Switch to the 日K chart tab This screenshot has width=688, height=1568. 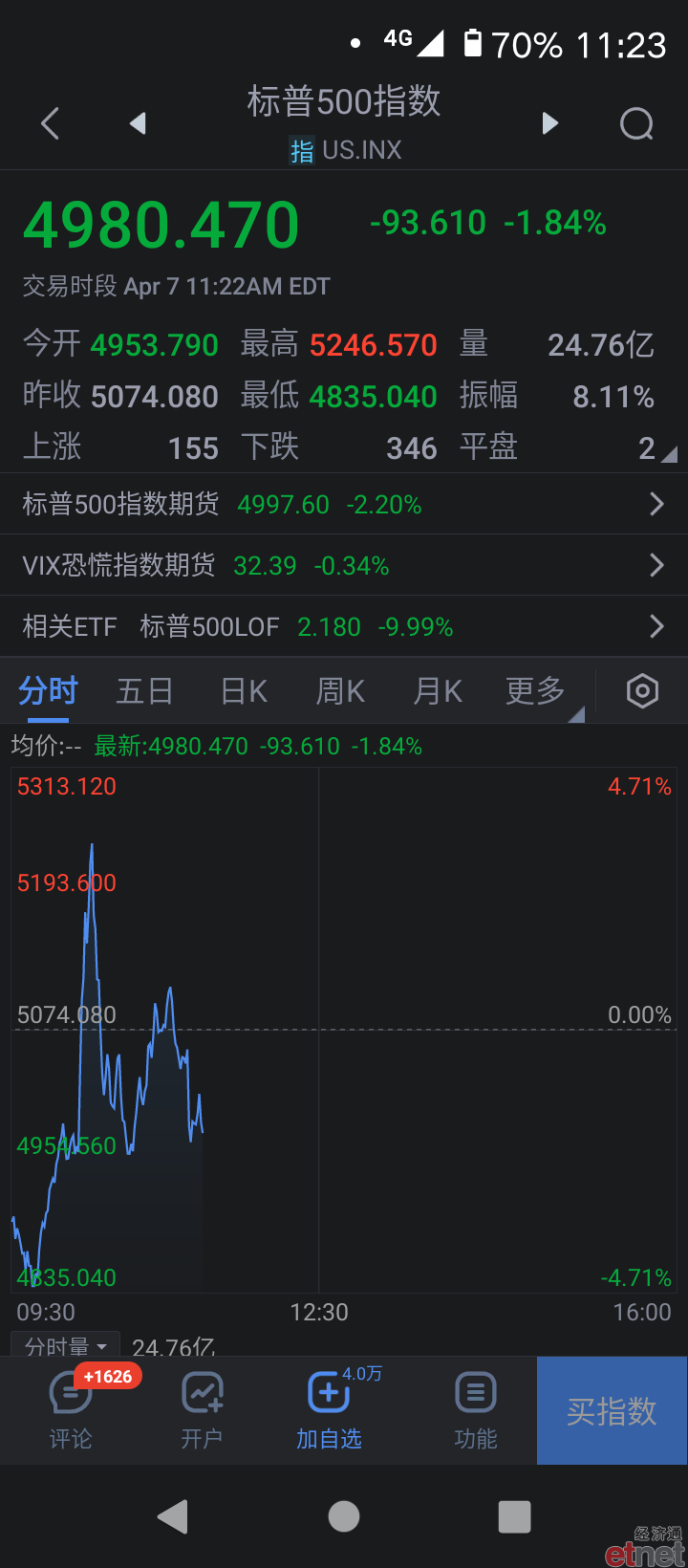(244, 690)
